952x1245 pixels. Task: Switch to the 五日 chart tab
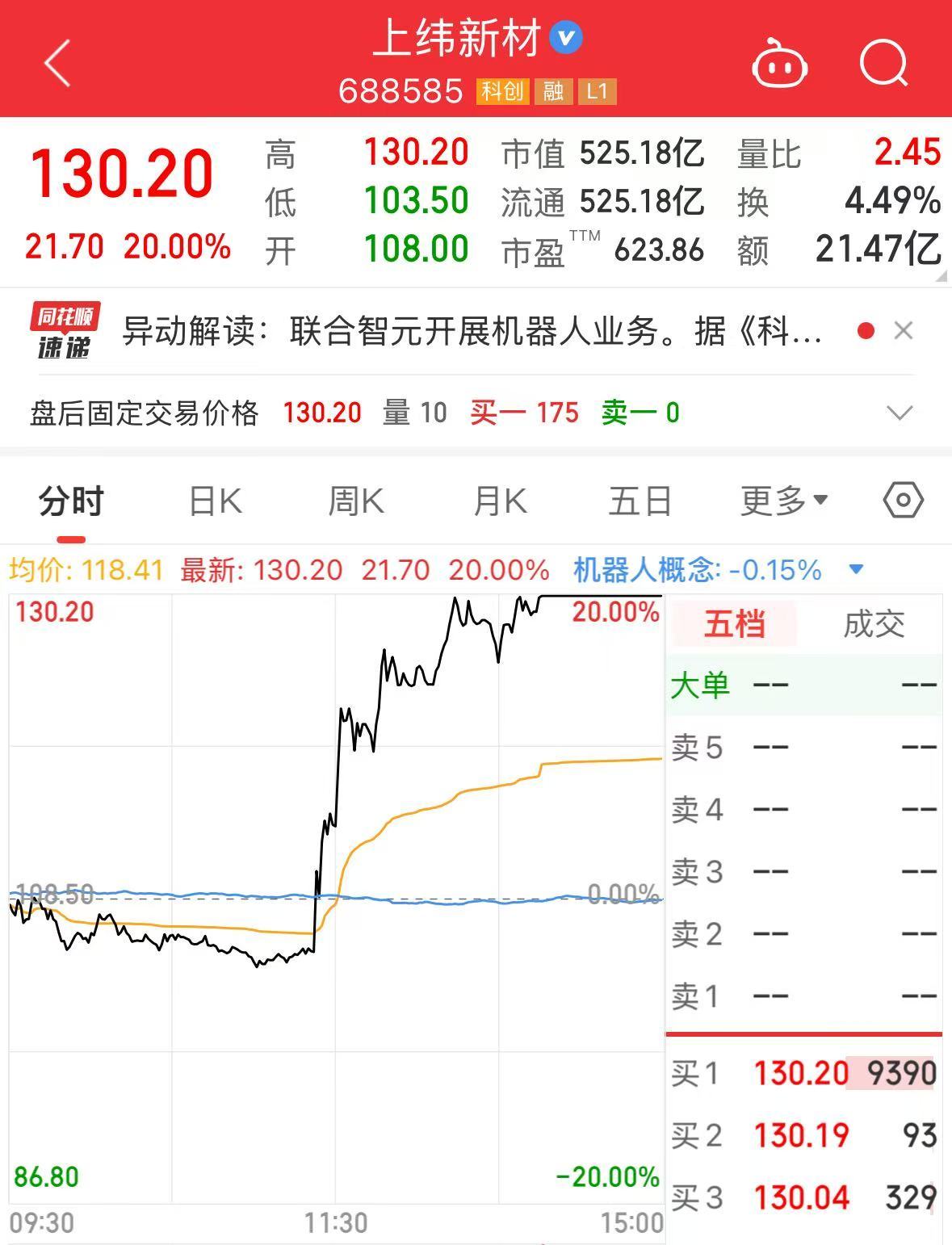(640, 501)
